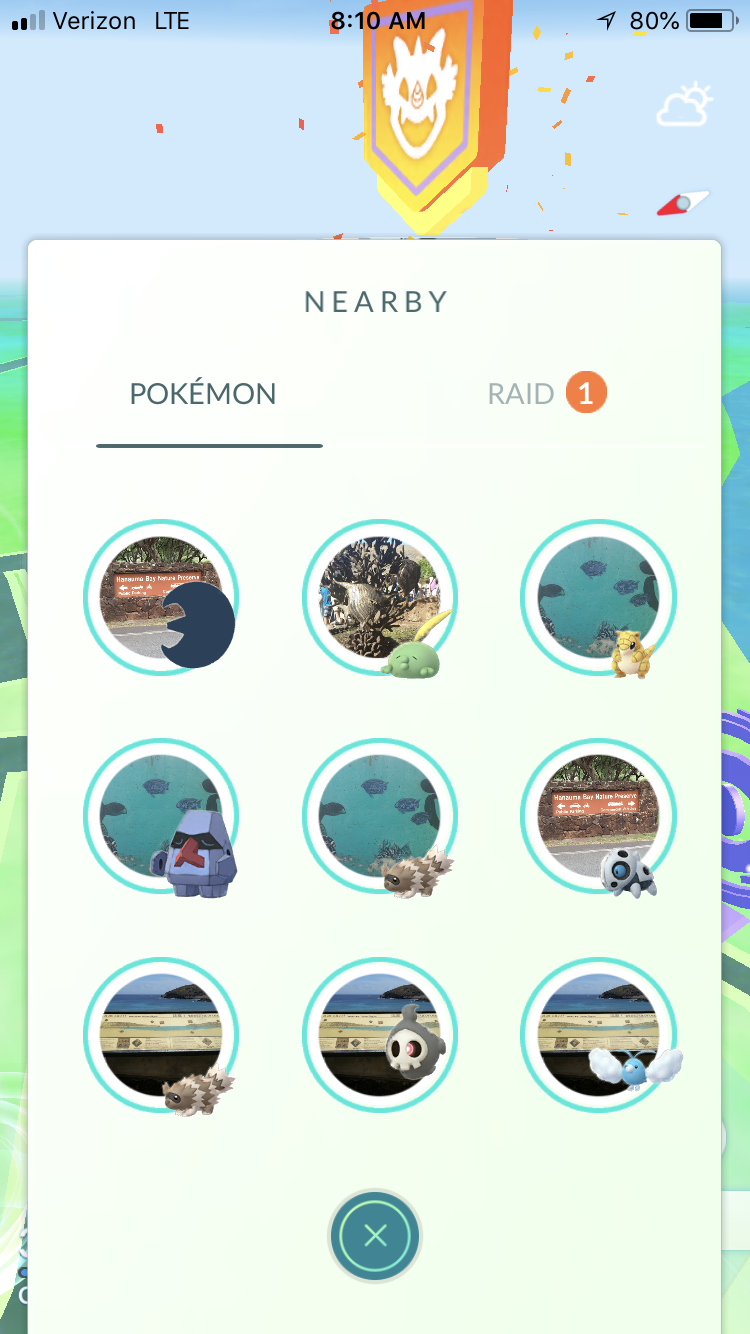Track the nearby Duskull
The height and width of the screenshot is (1334, 750).
(380, 1036)
